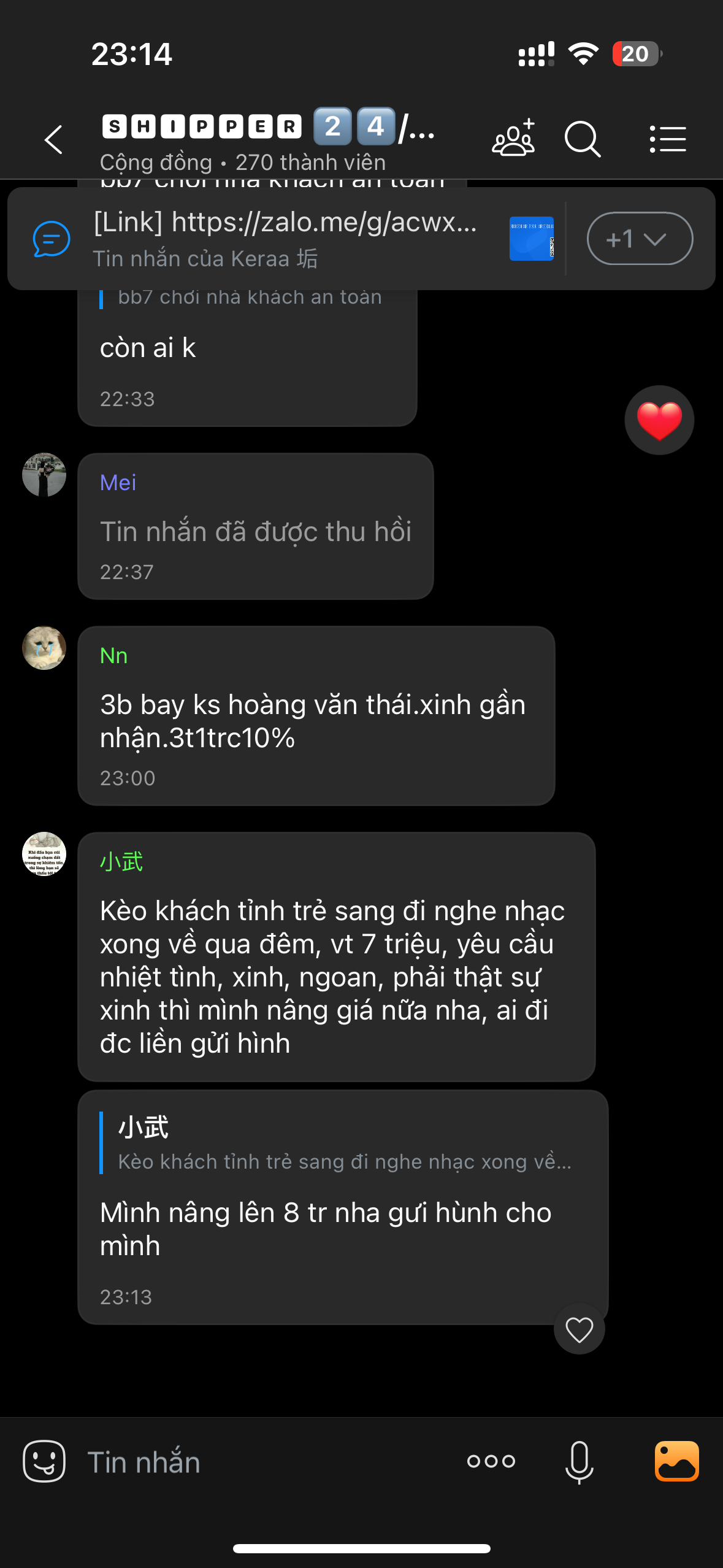Go back from the group chat
723x1568 pixels.
click(x=54, y=140)
